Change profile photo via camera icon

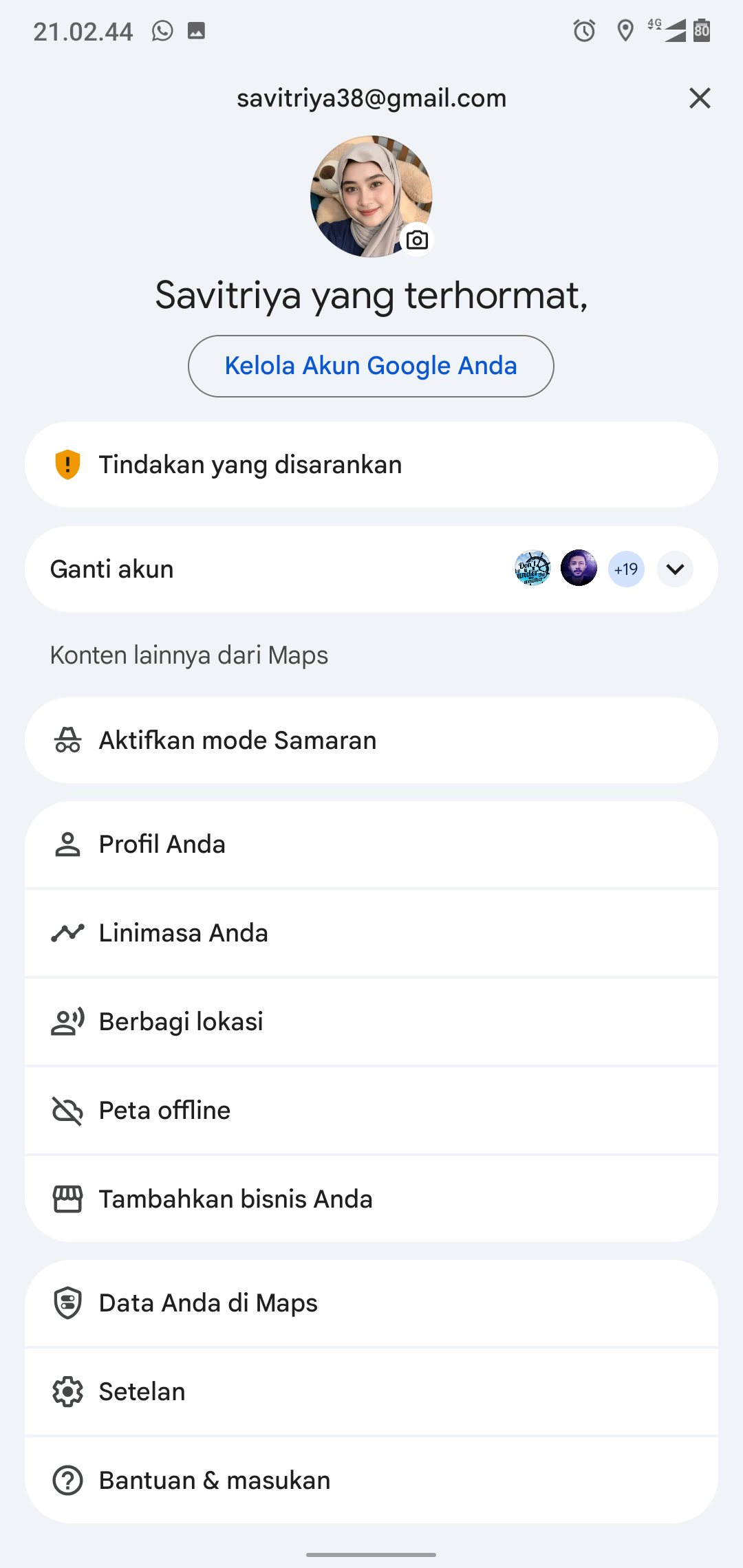pos(417,240)
